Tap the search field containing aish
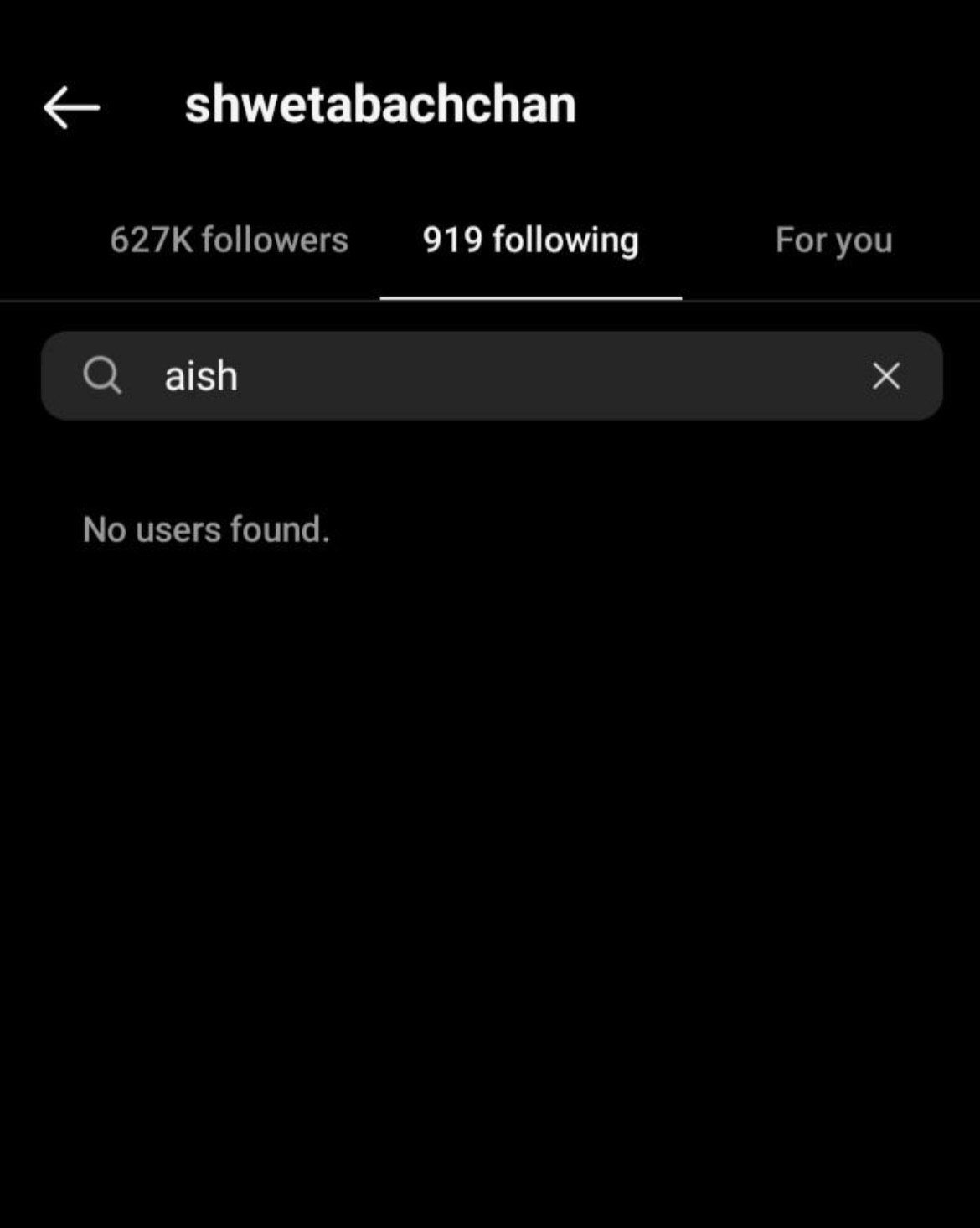Screen dimensions: 980x1228 [486, 375]
